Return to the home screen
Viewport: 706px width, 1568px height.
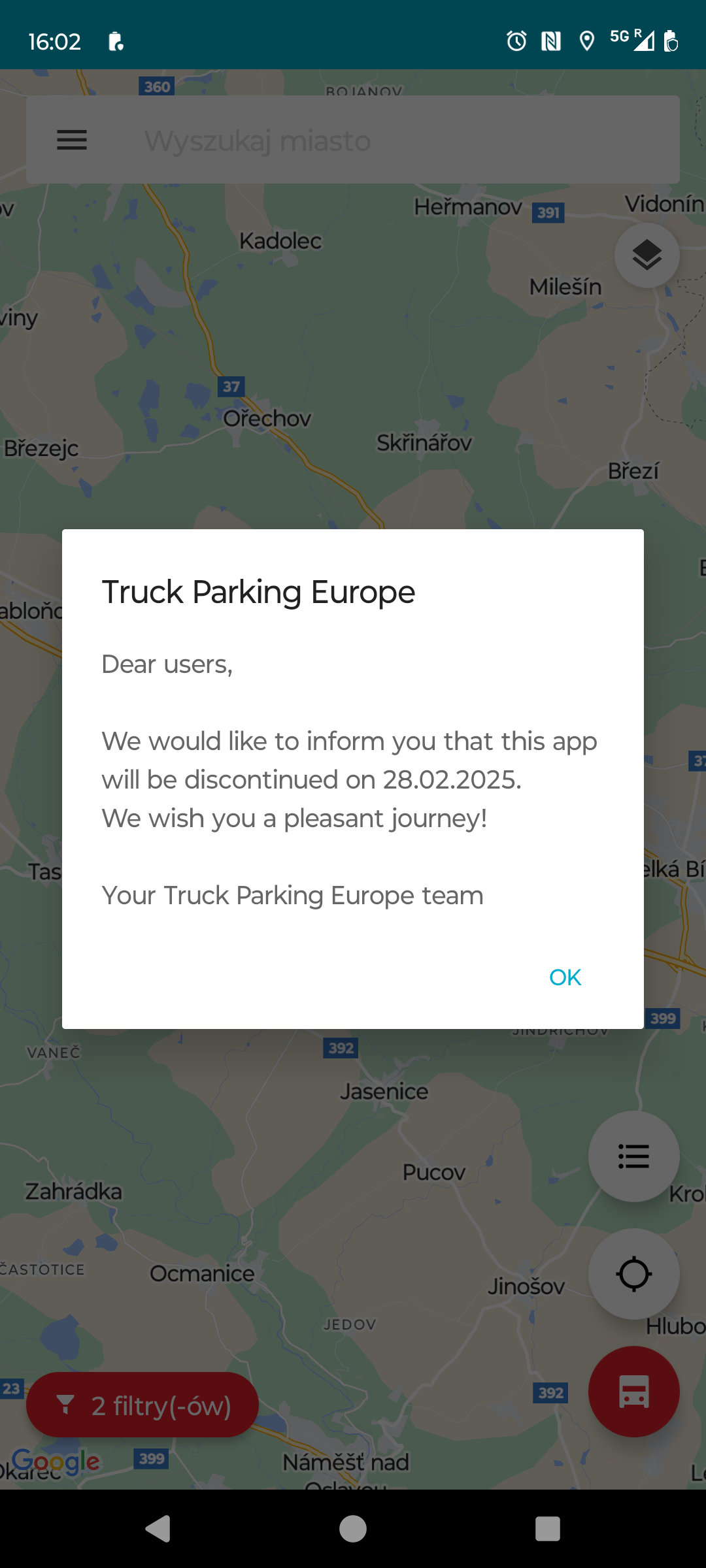353,1529
